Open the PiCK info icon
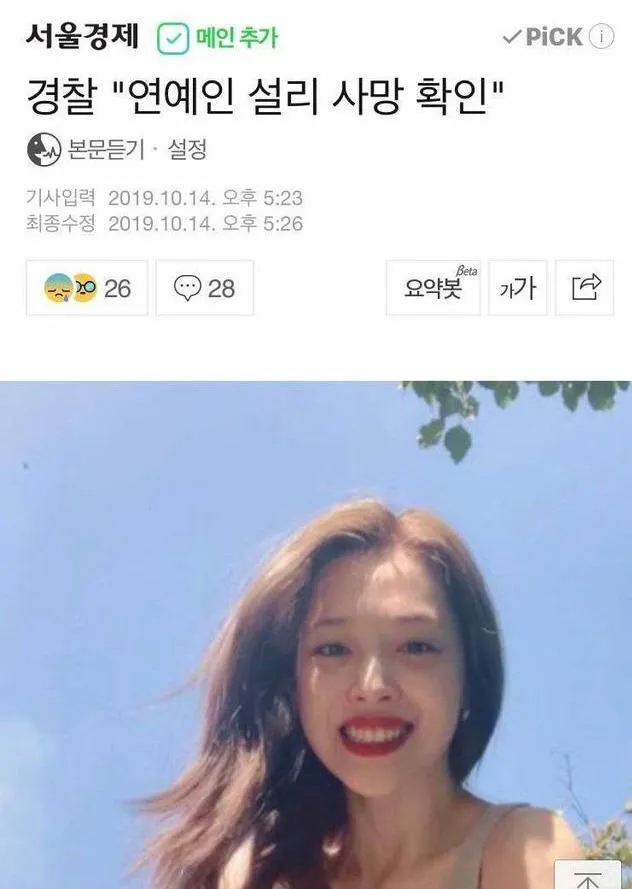The height and width of the screenshot is (889, 632). (601, 37)
